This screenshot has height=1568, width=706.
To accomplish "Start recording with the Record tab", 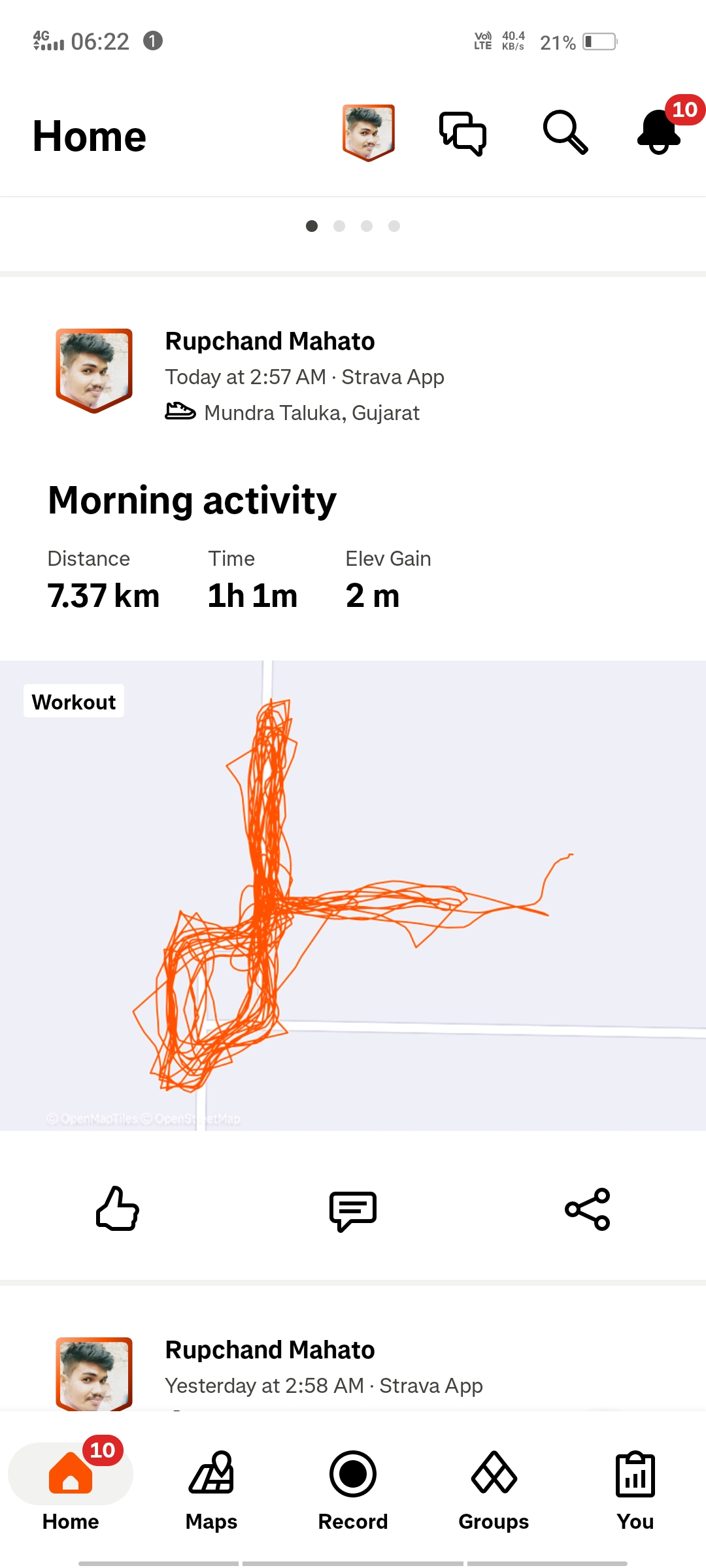I will click(353, 1490).
